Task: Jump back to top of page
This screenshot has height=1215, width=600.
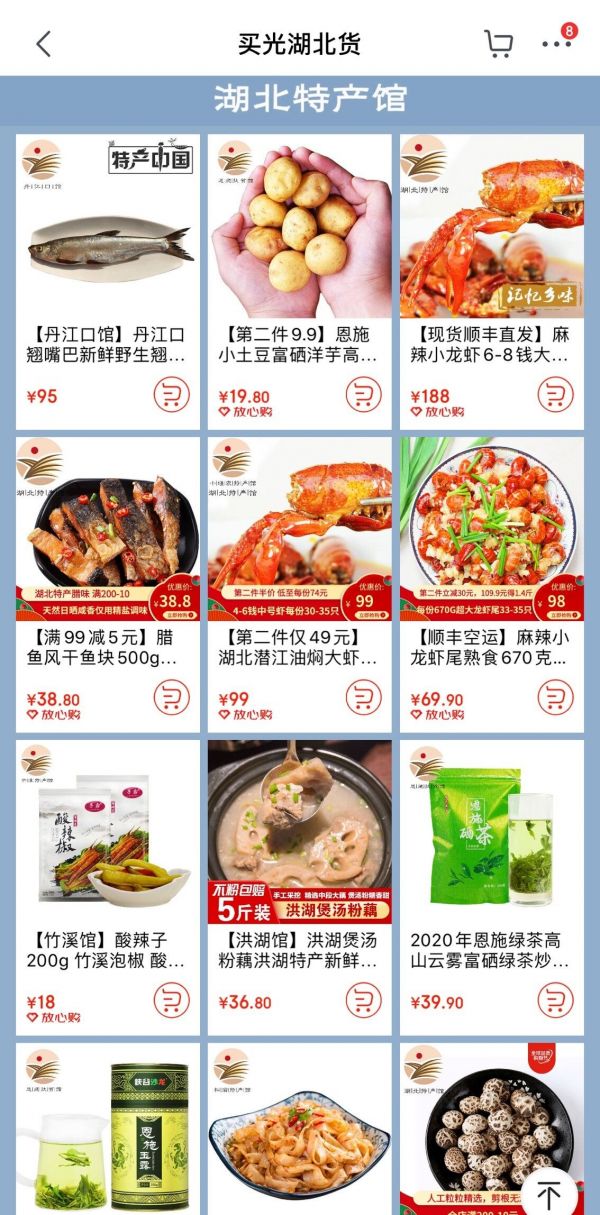Action: (549, 1191)
